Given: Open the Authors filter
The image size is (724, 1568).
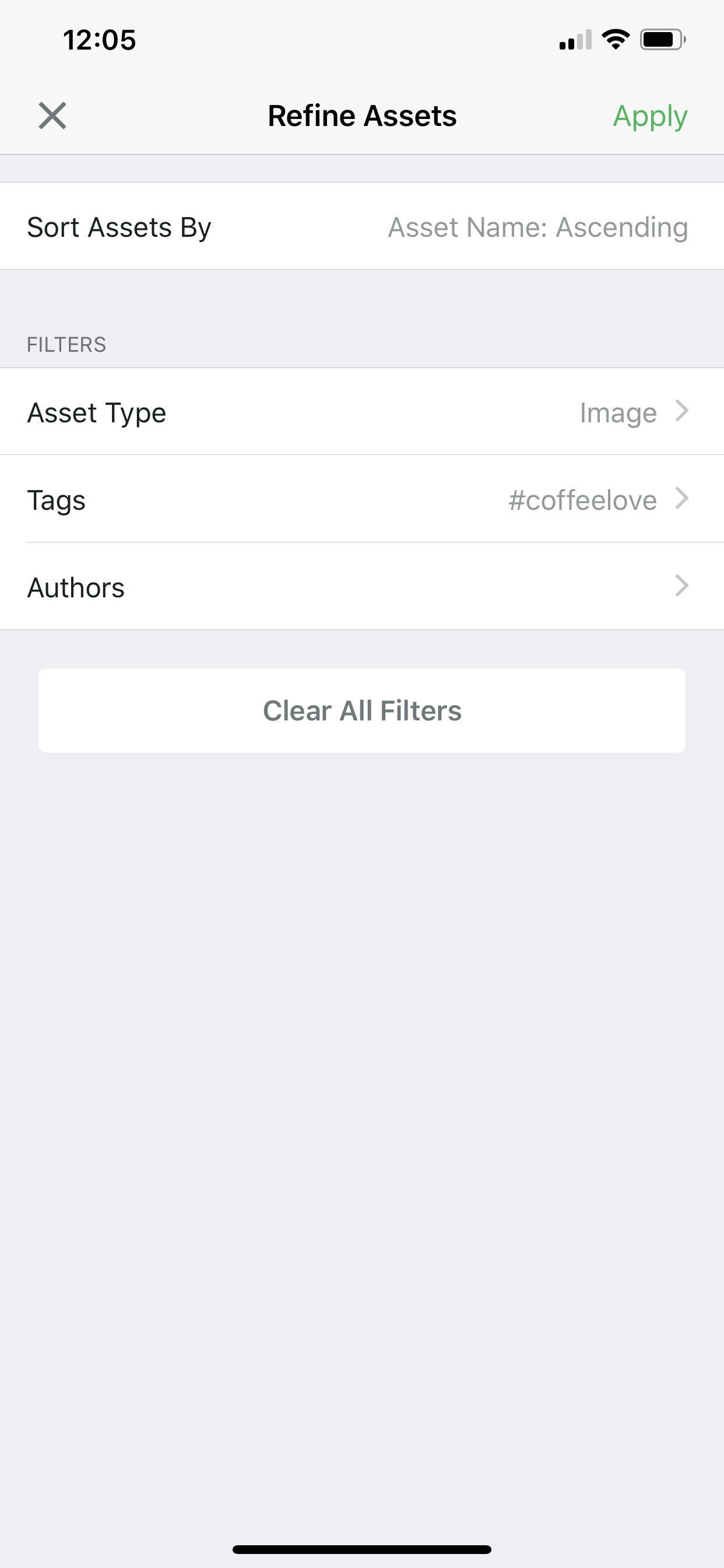Looking at the screenshot, I should tap(362, 586).
